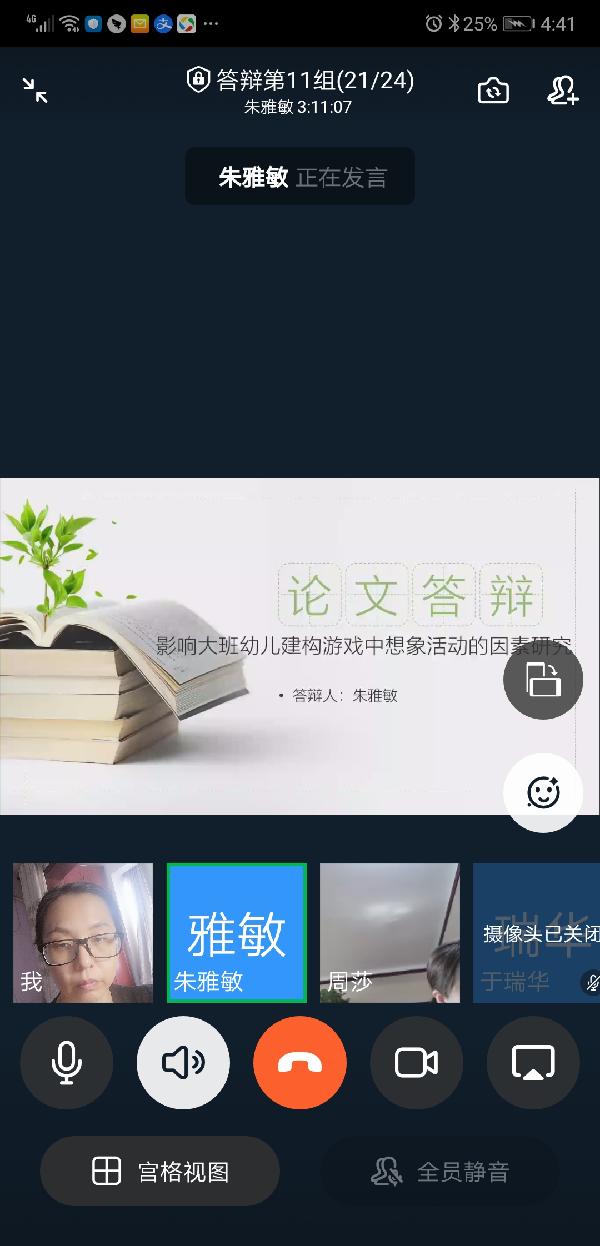Screen dimensions: 600x1246
Task: Select 于瑞华's tile with the camera off
Action: [x=538, y=932]
